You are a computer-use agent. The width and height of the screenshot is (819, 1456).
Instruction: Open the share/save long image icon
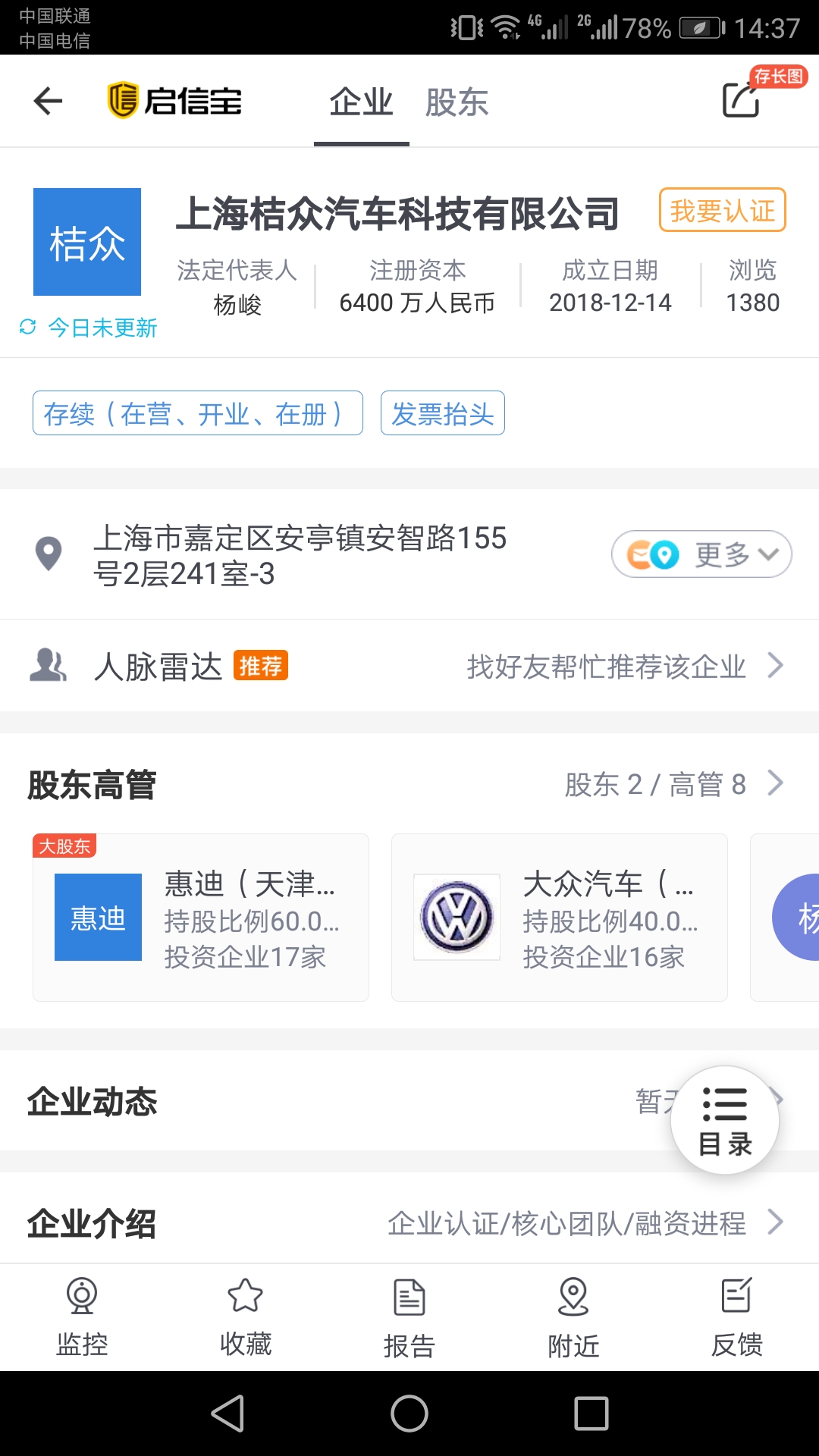[x=742, y=99]
